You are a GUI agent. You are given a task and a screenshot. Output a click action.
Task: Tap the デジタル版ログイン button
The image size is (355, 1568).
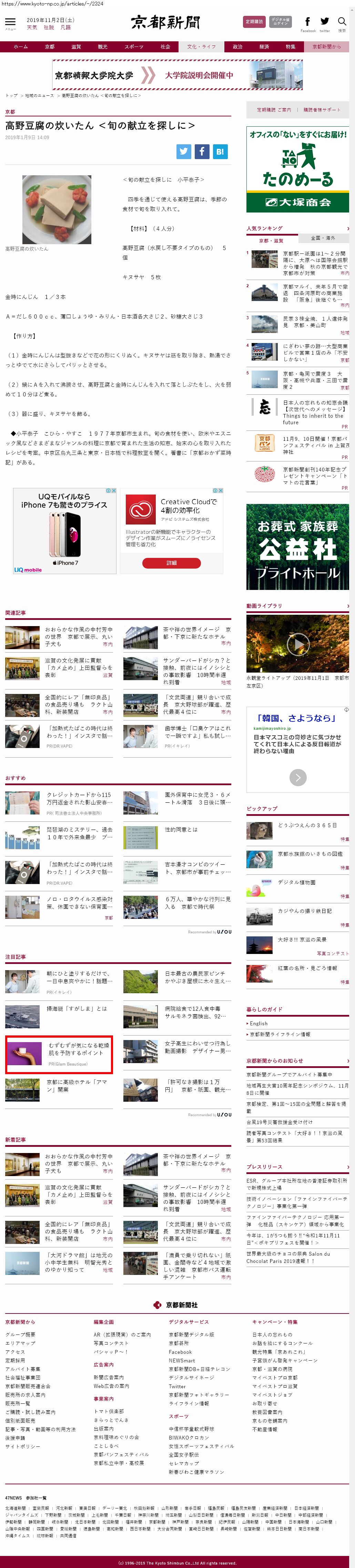(280, 22)
